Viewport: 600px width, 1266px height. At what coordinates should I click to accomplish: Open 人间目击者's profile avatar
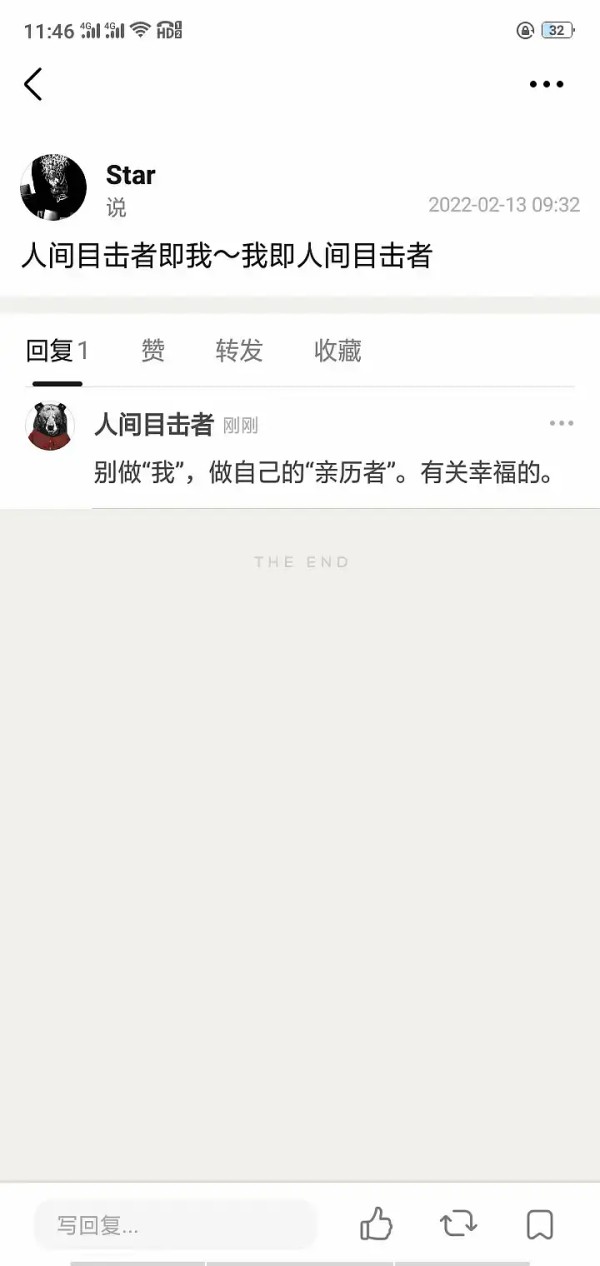(x=50, y=426)
